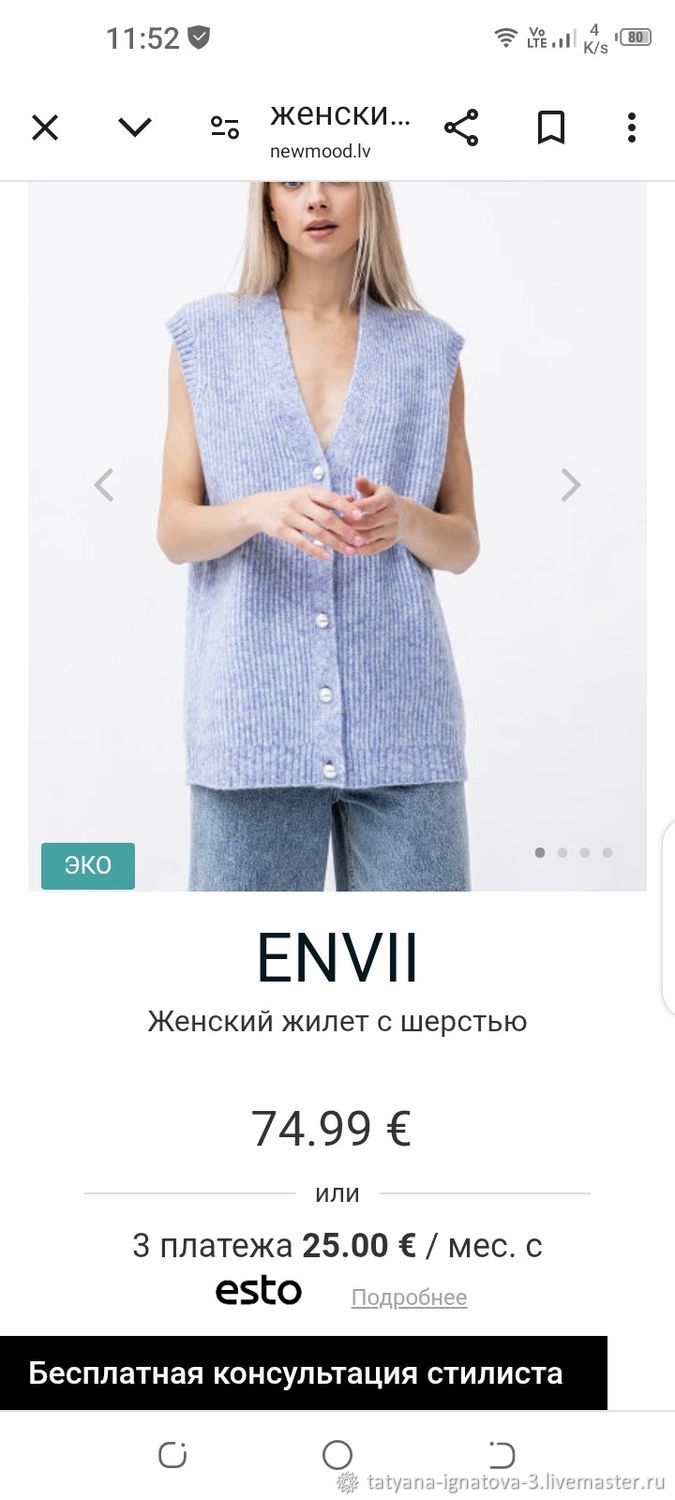Open recent apps from the navigation bar
The height and width of the screenshot is (1500, 675).
pyautogui.click(x=172, y=1455)
